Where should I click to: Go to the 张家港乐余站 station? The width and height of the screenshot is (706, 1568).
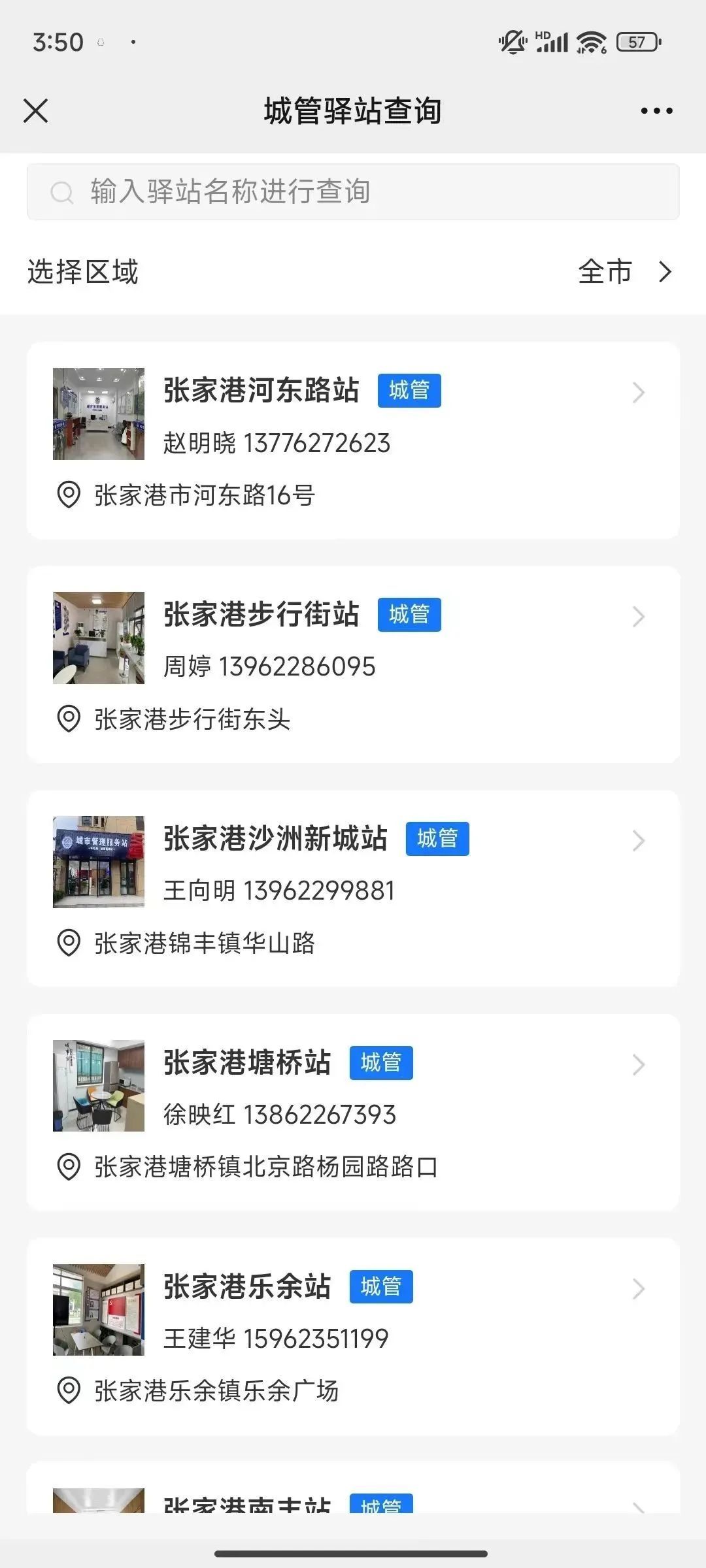(353, 1337)
